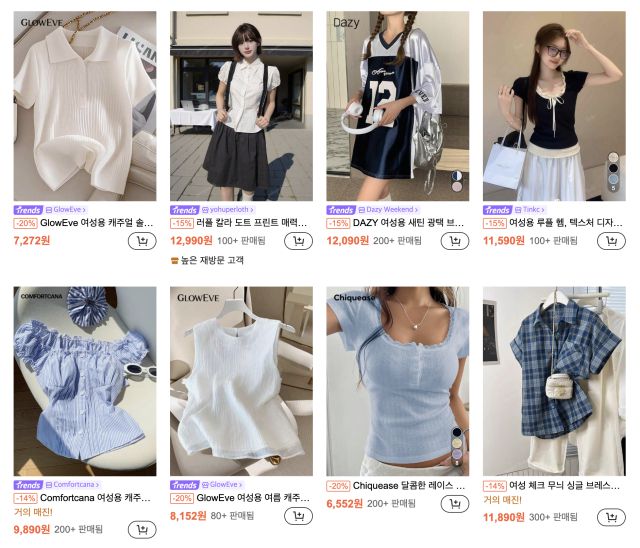640x548 pixels.
Task: Open the Comfortcana blue striped blouse product
Action: coord(84,381)
